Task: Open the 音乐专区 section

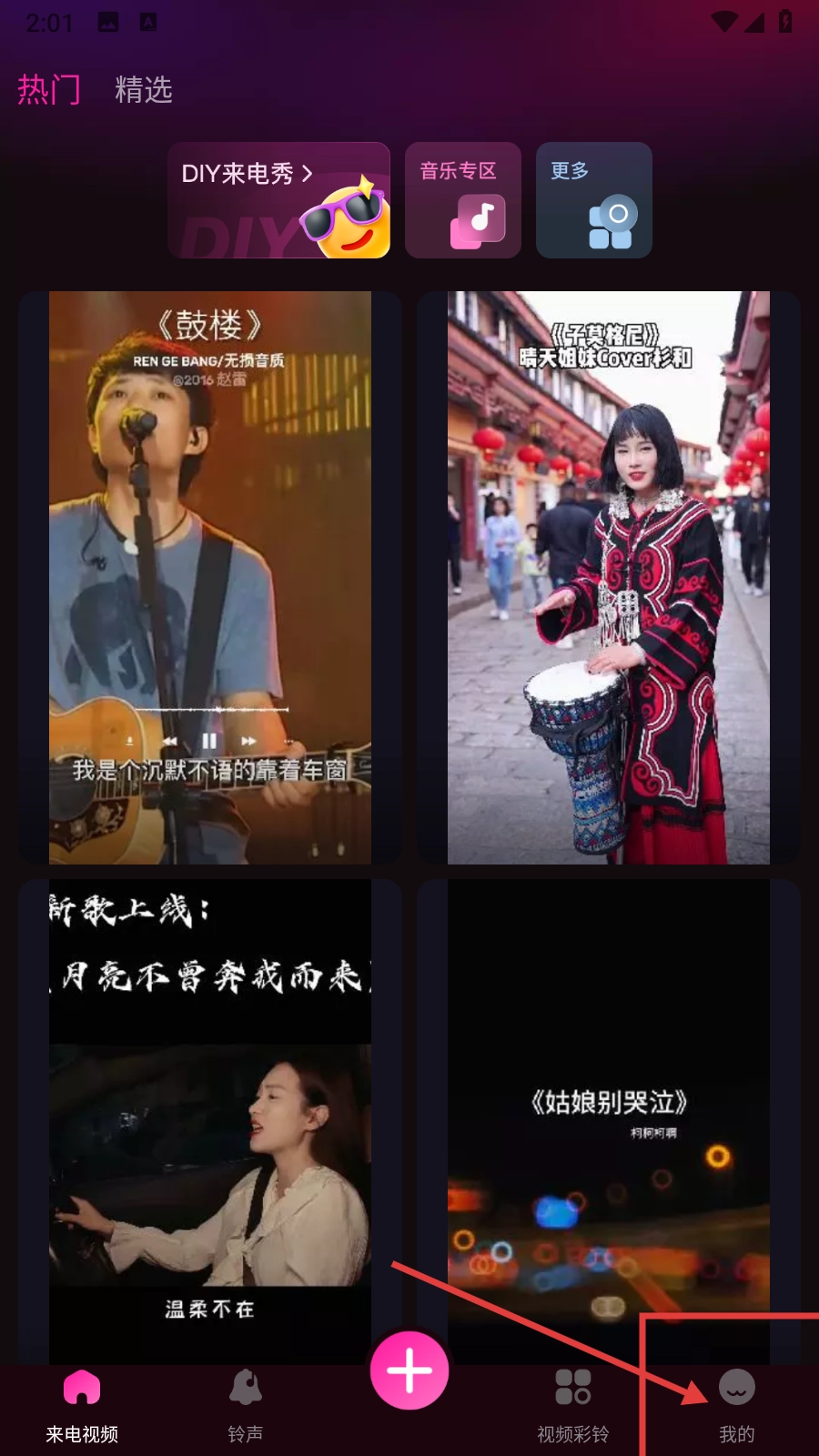Action: [x=463, y=200]
